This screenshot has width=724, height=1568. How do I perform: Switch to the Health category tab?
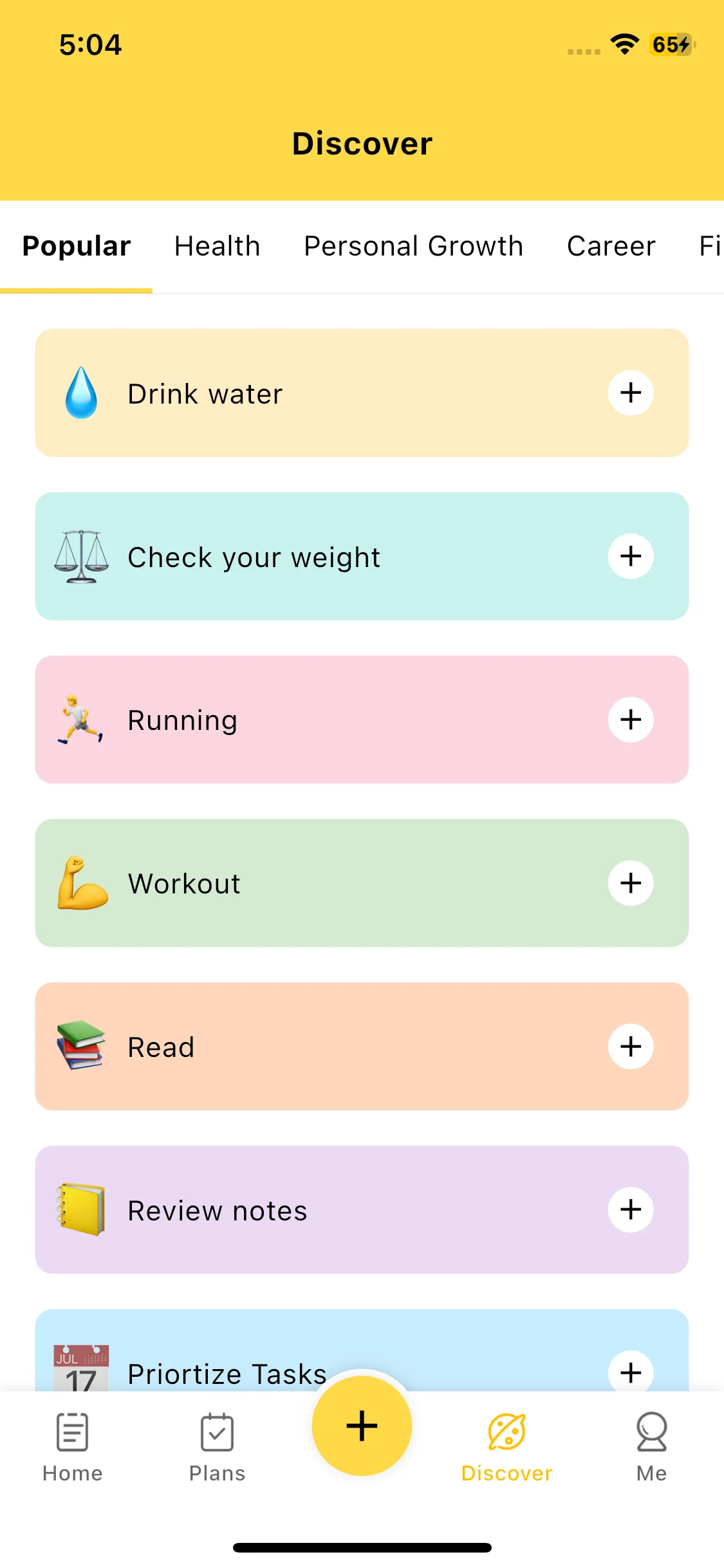pyautogui.click(x=217, y=246)
